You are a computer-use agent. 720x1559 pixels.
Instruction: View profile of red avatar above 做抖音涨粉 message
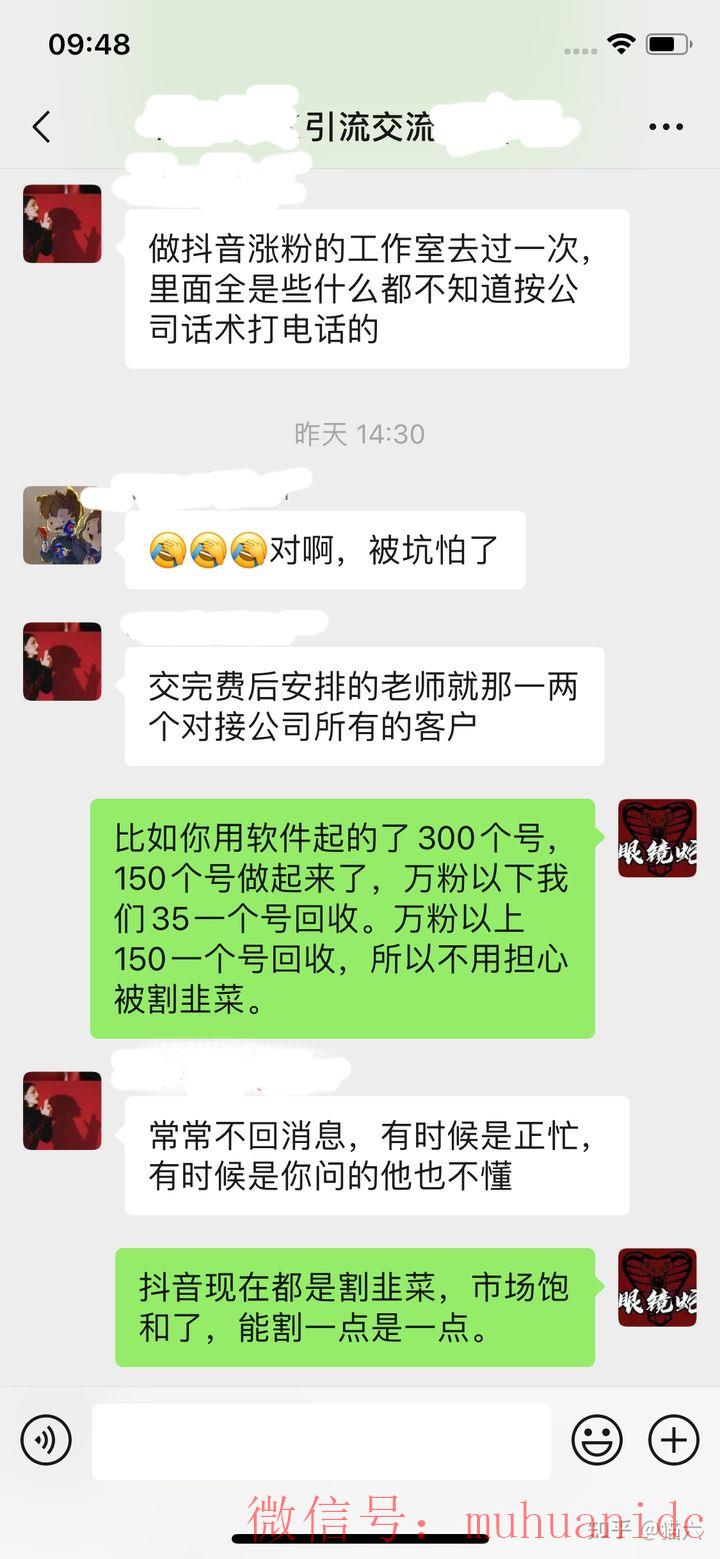[62, 224]
